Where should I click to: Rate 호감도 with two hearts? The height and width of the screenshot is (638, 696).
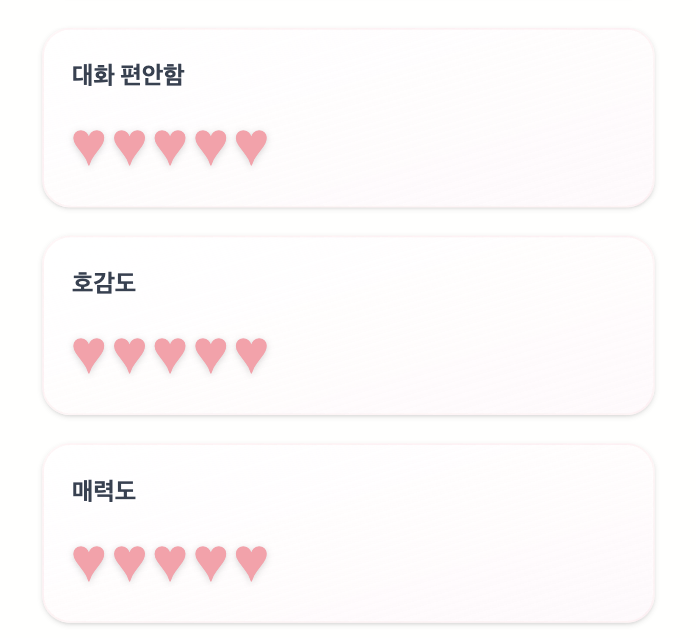pyautogui.click(x=129, y=354)
